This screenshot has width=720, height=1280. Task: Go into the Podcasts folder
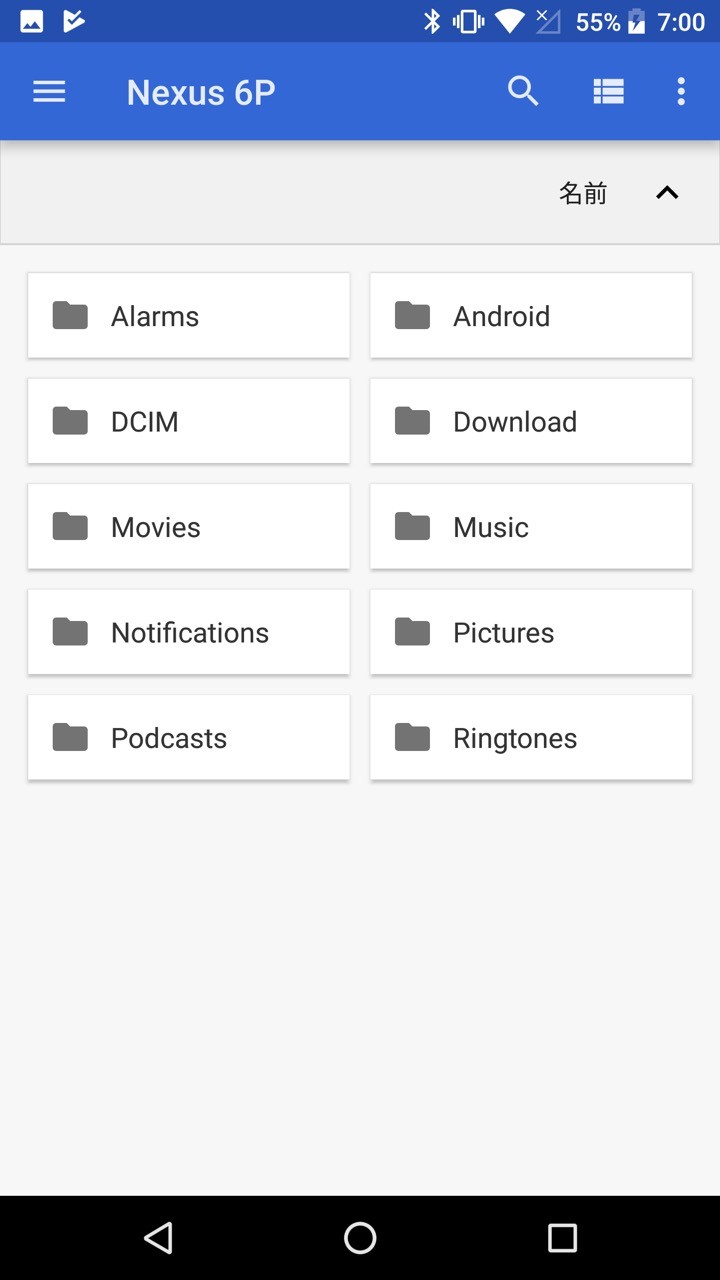(x=189, y=738)
